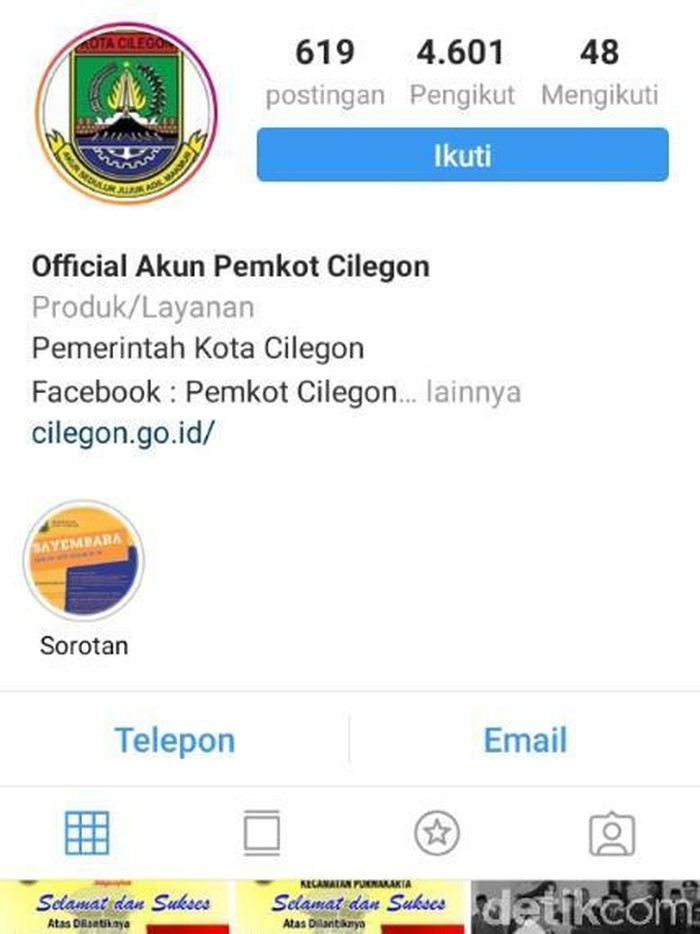700x934 pixels.
Task: Expand the bio with lainnya
Action: click(473, 392)
